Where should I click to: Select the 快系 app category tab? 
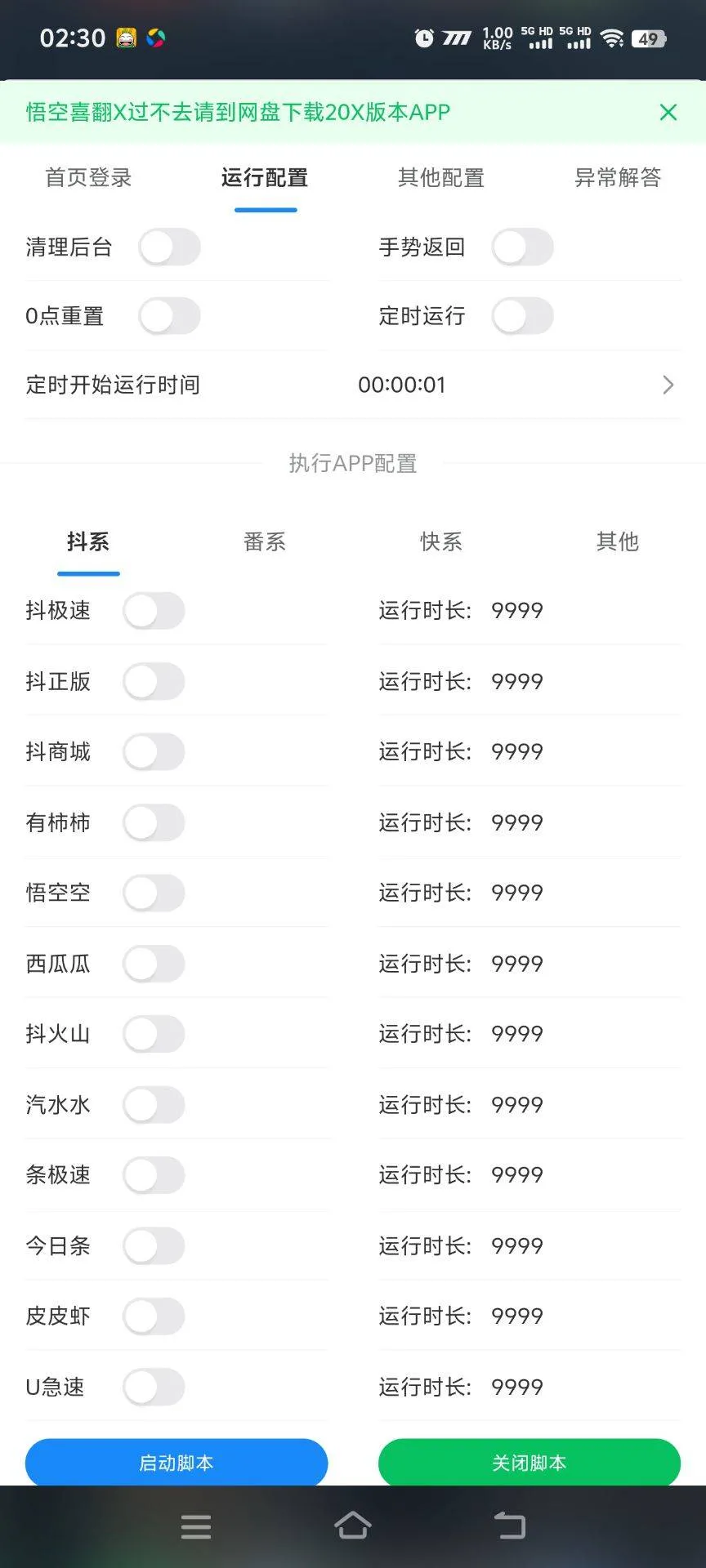click(441, 542)
